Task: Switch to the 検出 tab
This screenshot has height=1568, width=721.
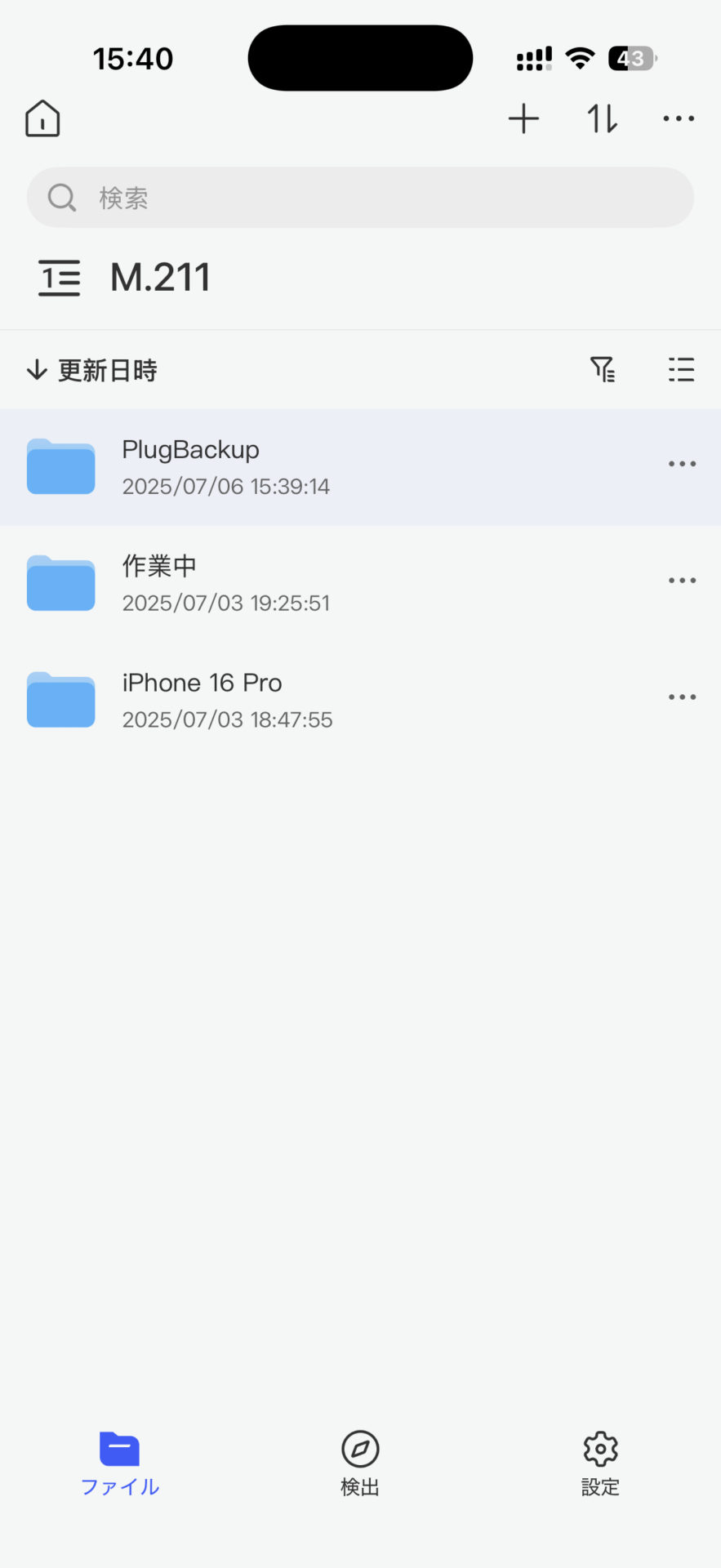Action: click(x=360, y=1463)
